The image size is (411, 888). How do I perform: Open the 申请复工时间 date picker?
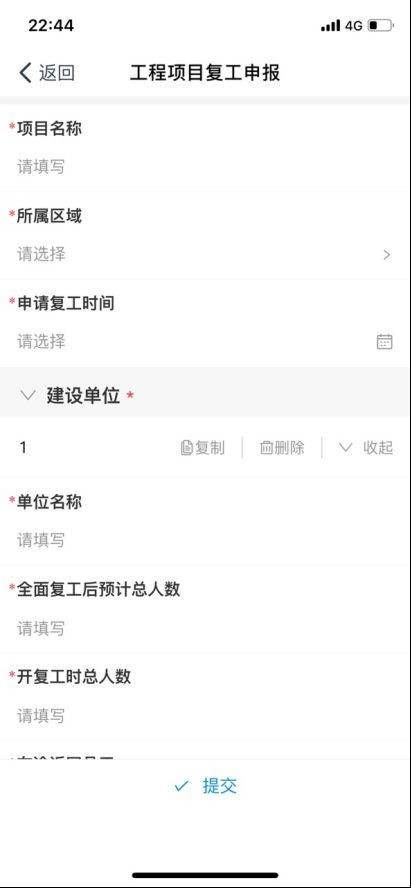[x=206, y=341]
